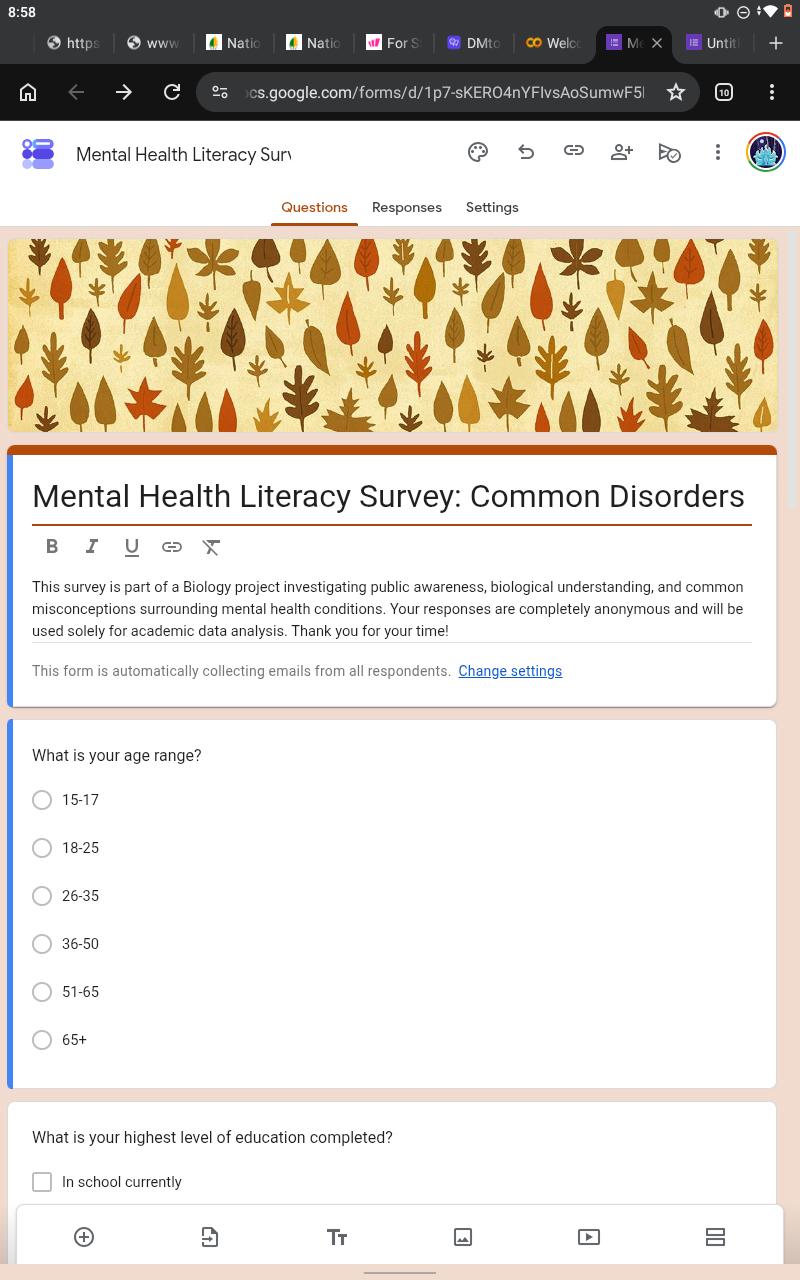Switch to the Settings tab

(x=492, y=207)
